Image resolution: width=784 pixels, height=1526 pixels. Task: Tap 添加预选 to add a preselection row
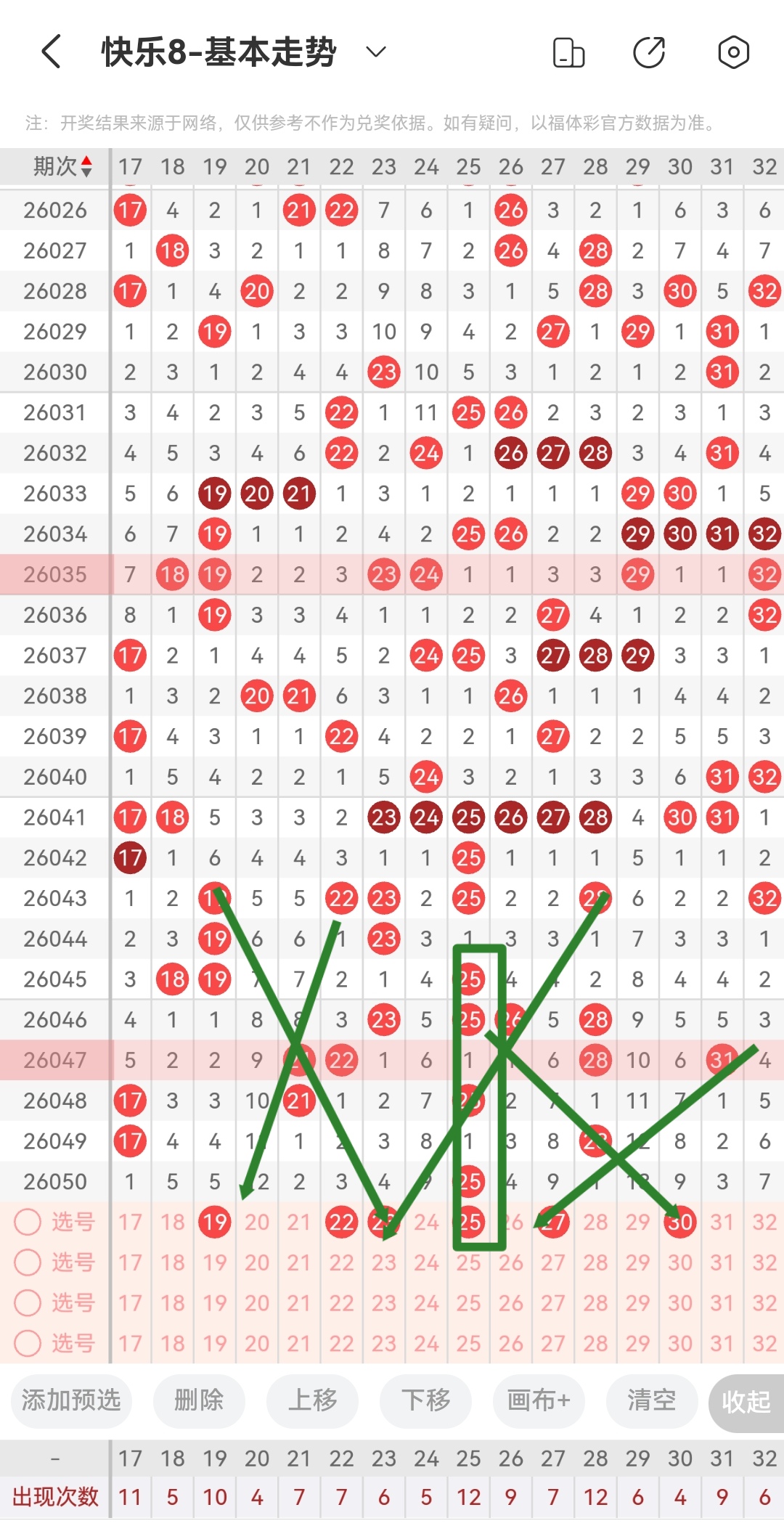click(71, 1400)
